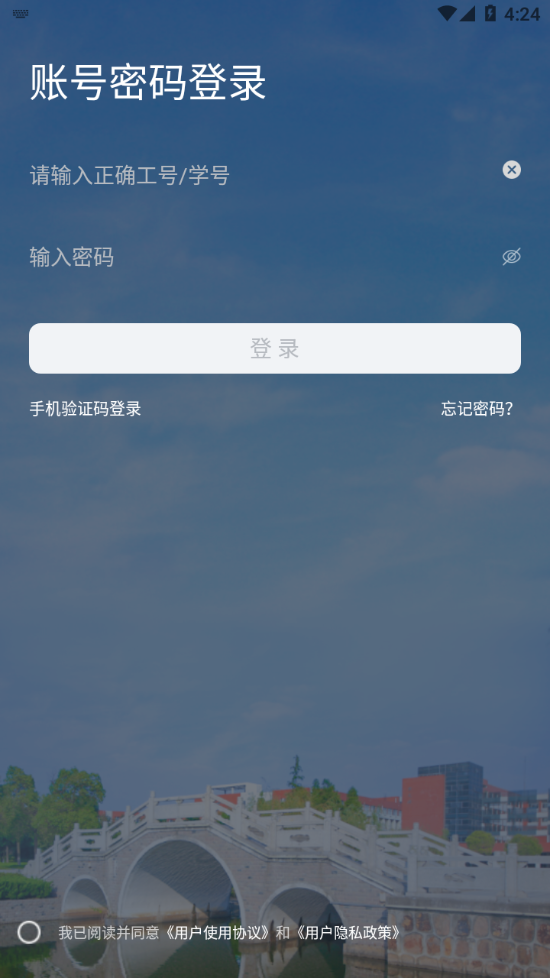Clear the 工号/学号 field with the X icon
The height and width of the screenshot is (978, 550).
pyautogui.click(x=511, y=170)
